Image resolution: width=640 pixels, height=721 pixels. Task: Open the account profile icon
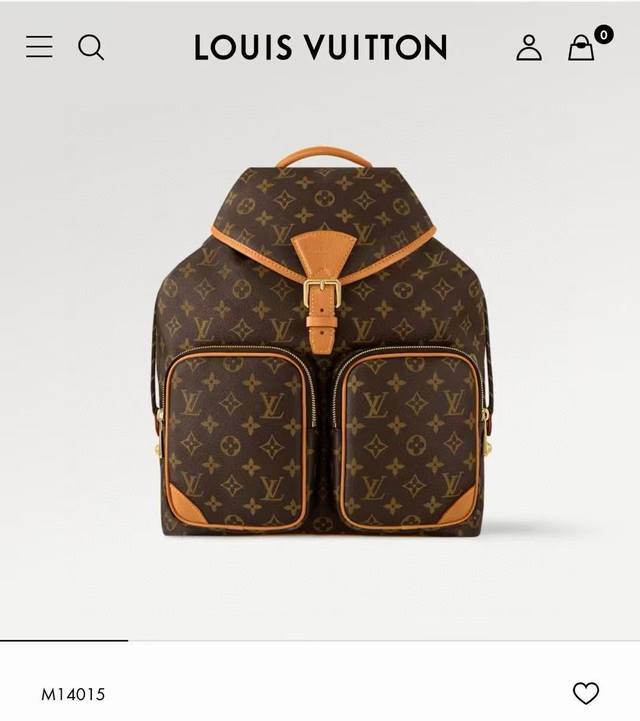coord(529,47)
